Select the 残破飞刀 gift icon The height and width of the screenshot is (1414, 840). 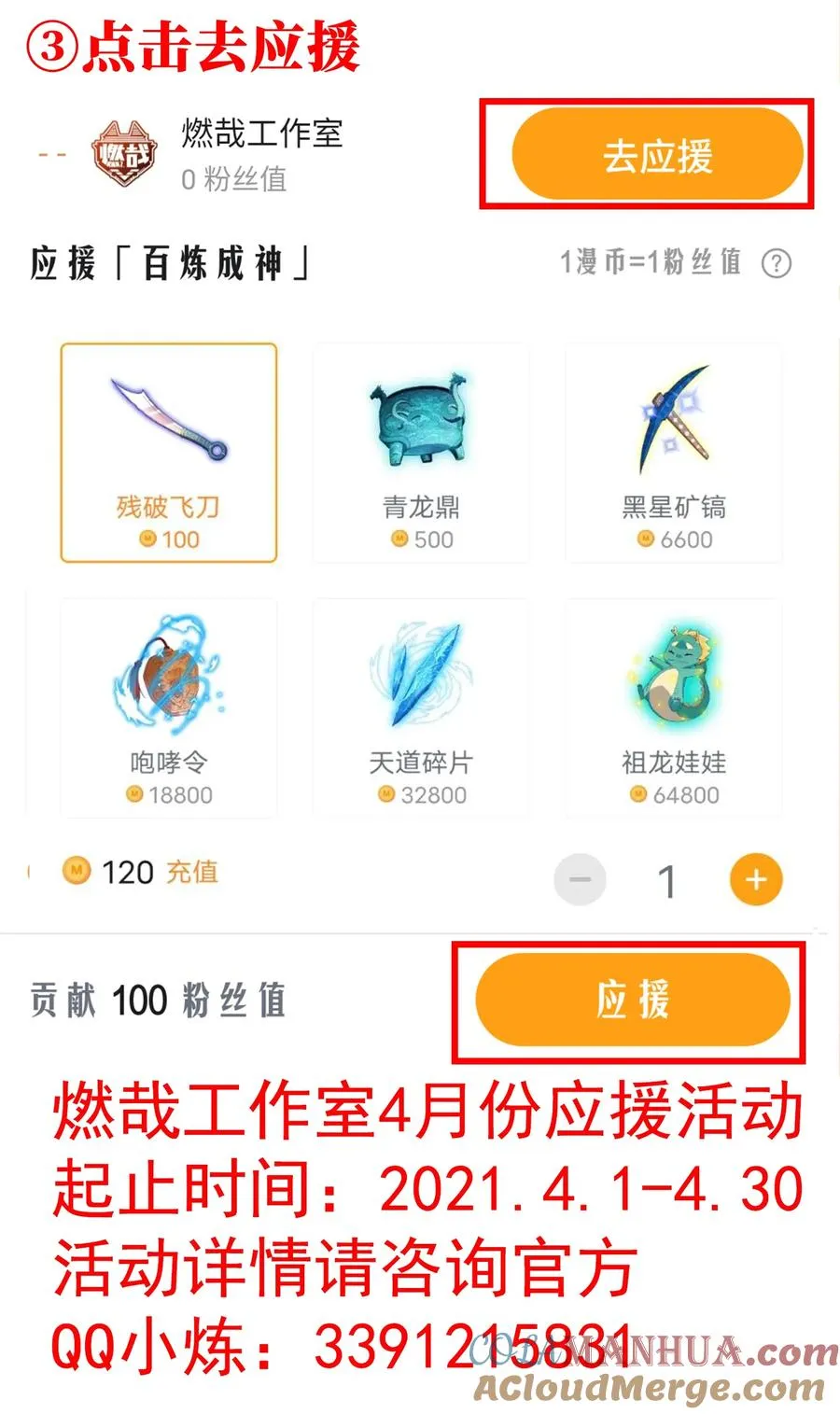[x=169, y=425]
